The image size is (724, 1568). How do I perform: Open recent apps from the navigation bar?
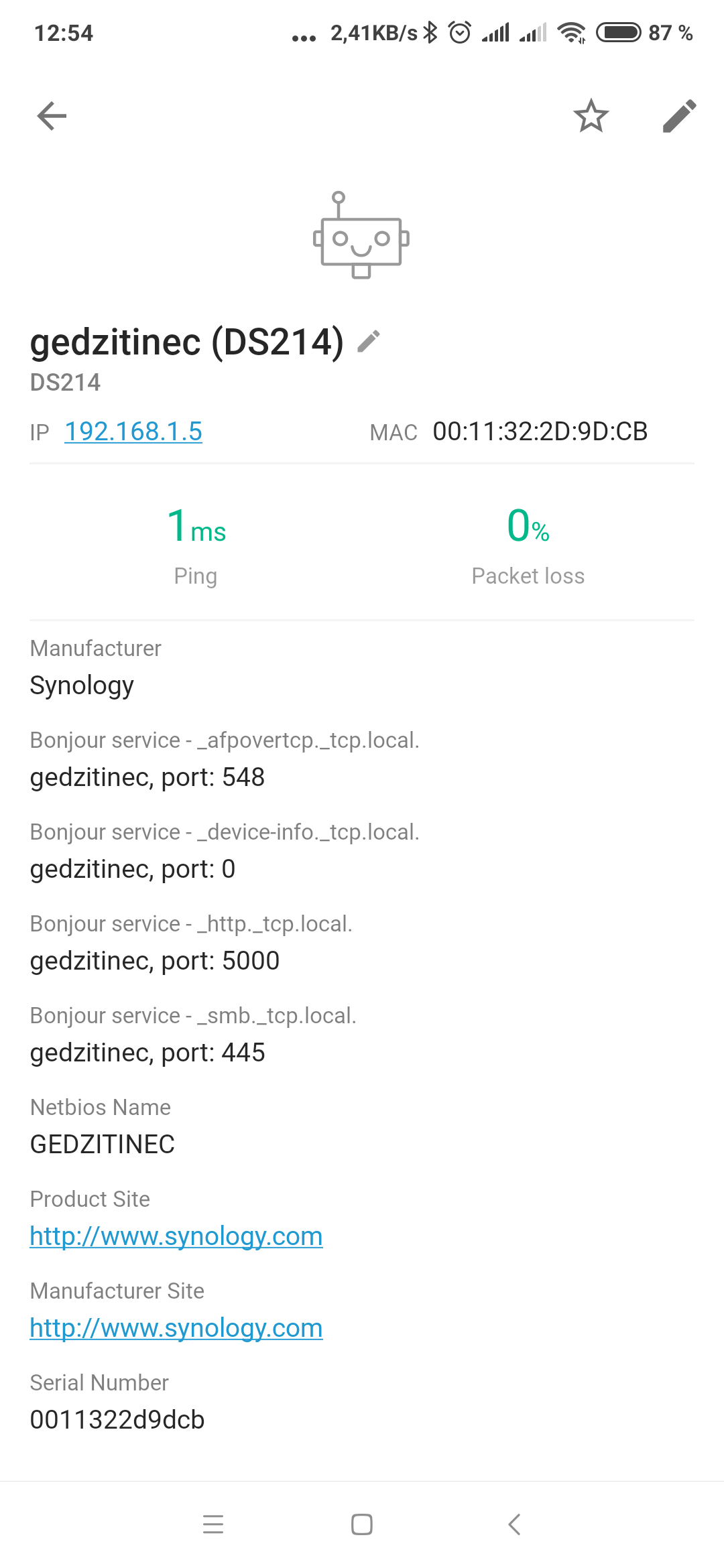[213, 1524]
